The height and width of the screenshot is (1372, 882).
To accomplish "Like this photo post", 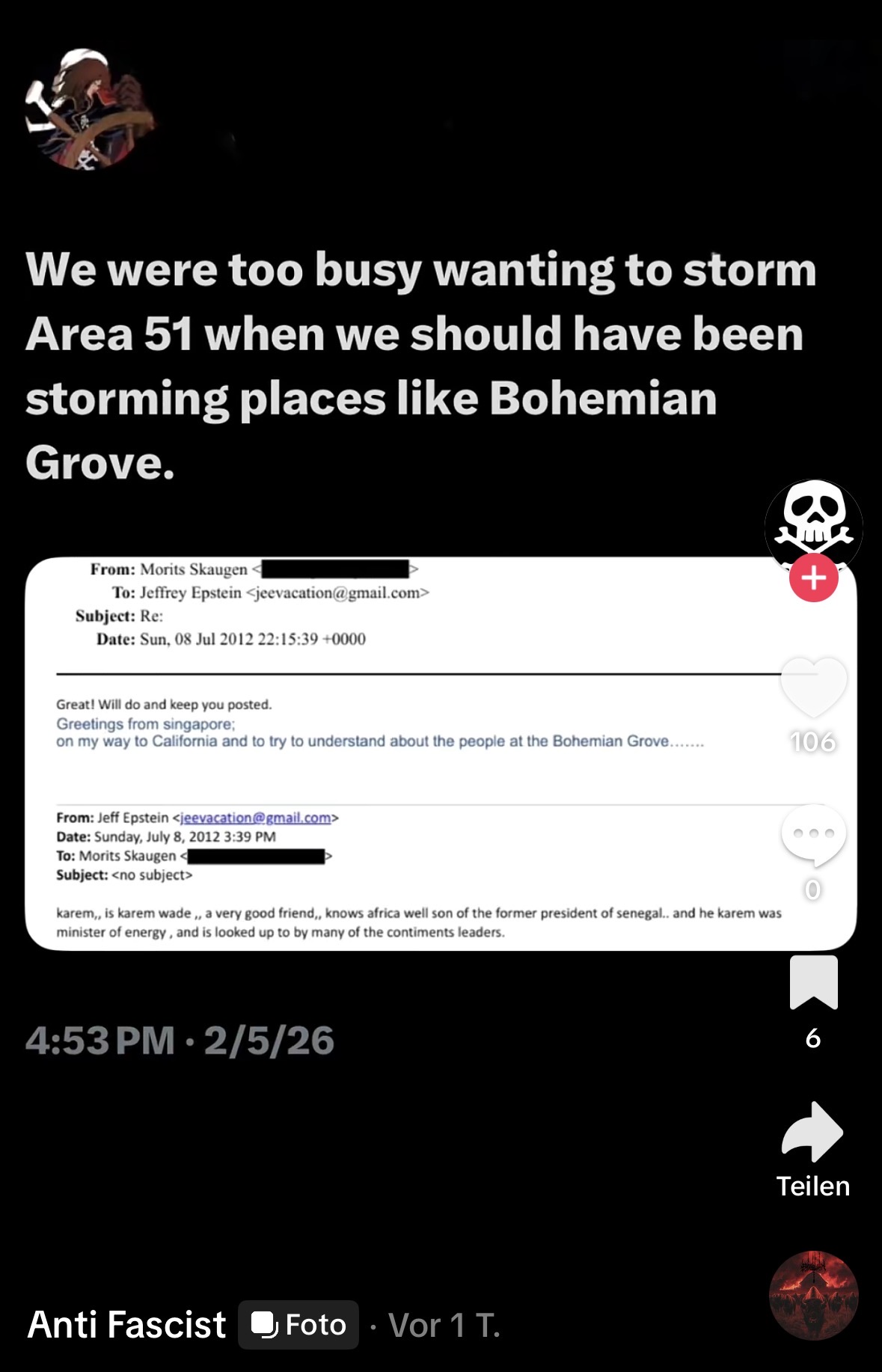I will 813,687.
